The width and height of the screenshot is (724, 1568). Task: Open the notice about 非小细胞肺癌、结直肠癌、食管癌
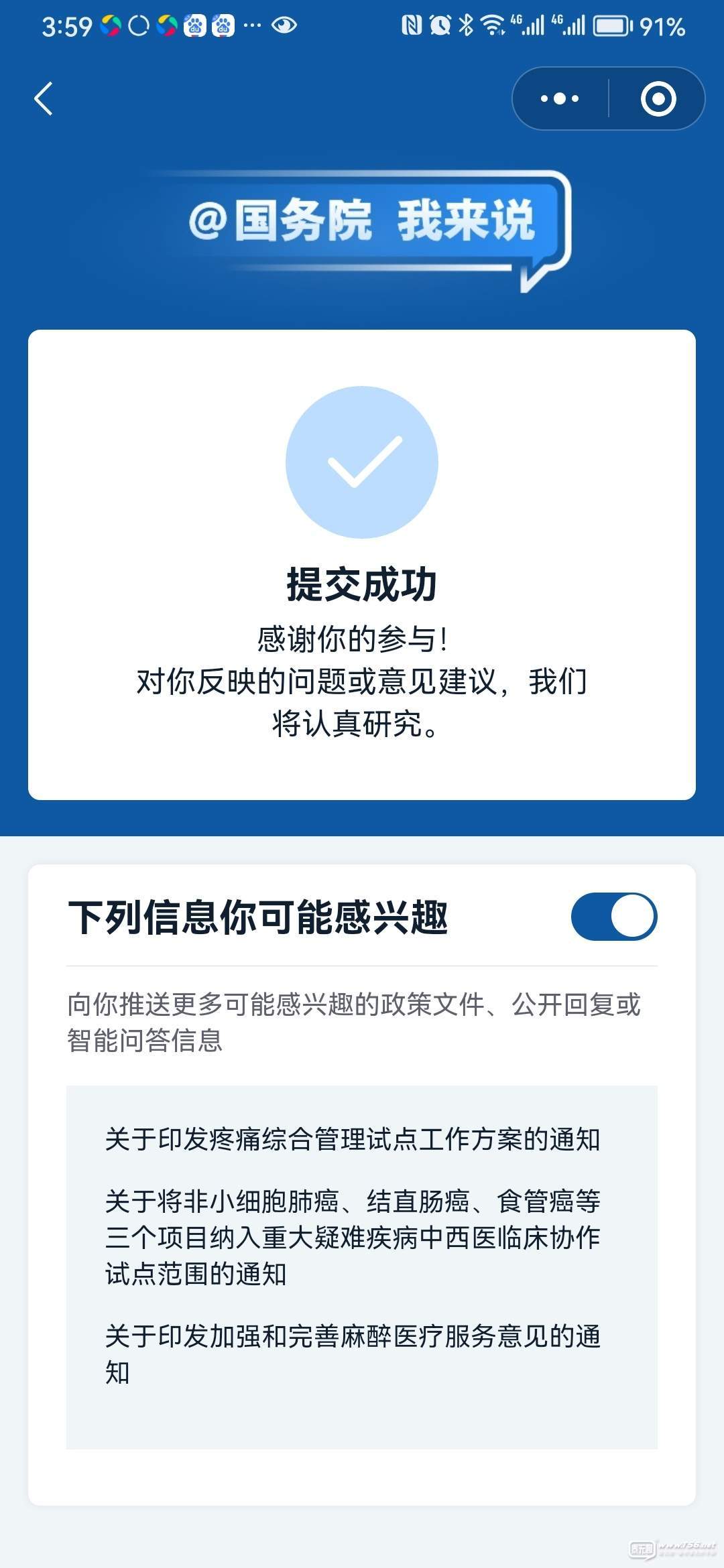353,1237
